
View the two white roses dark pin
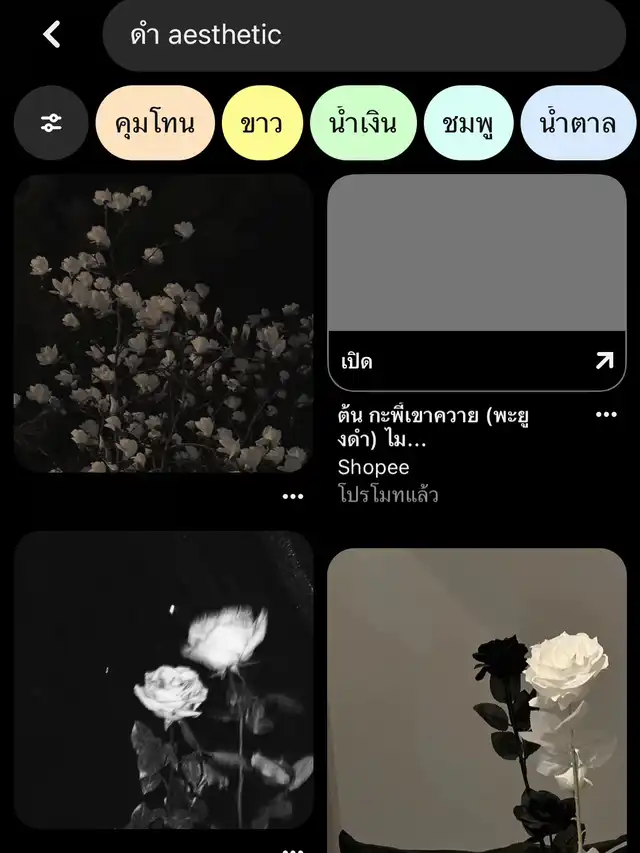(163, 680)
